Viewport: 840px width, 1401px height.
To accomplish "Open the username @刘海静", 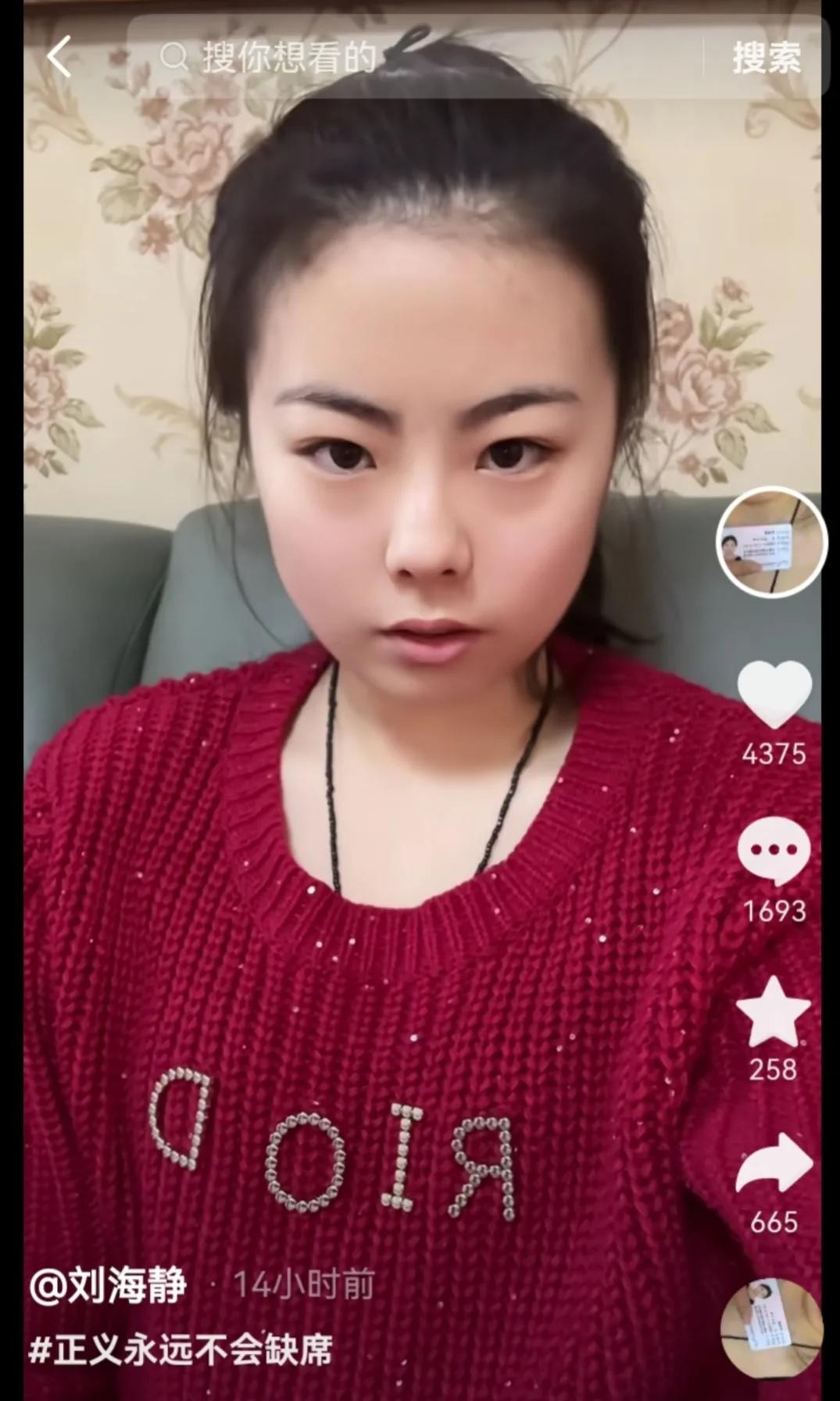I will [x=109, y=1285].
